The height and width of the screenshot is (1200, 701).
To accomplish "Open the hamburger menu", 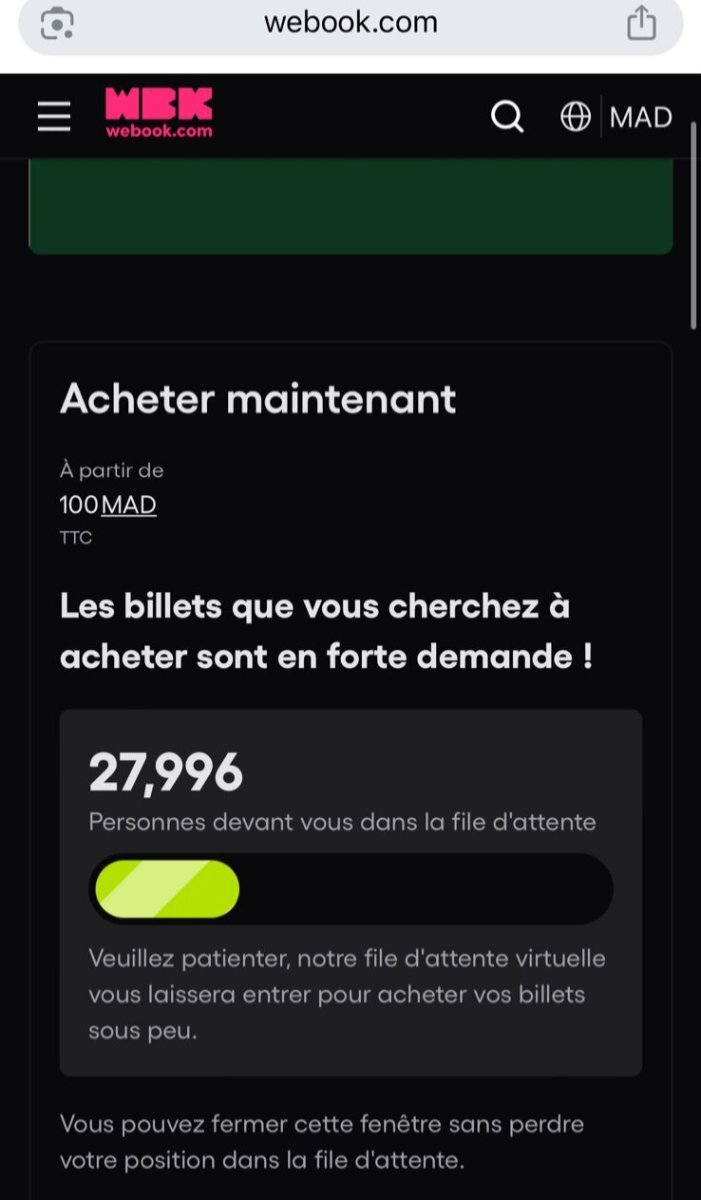I will (54, 117).
